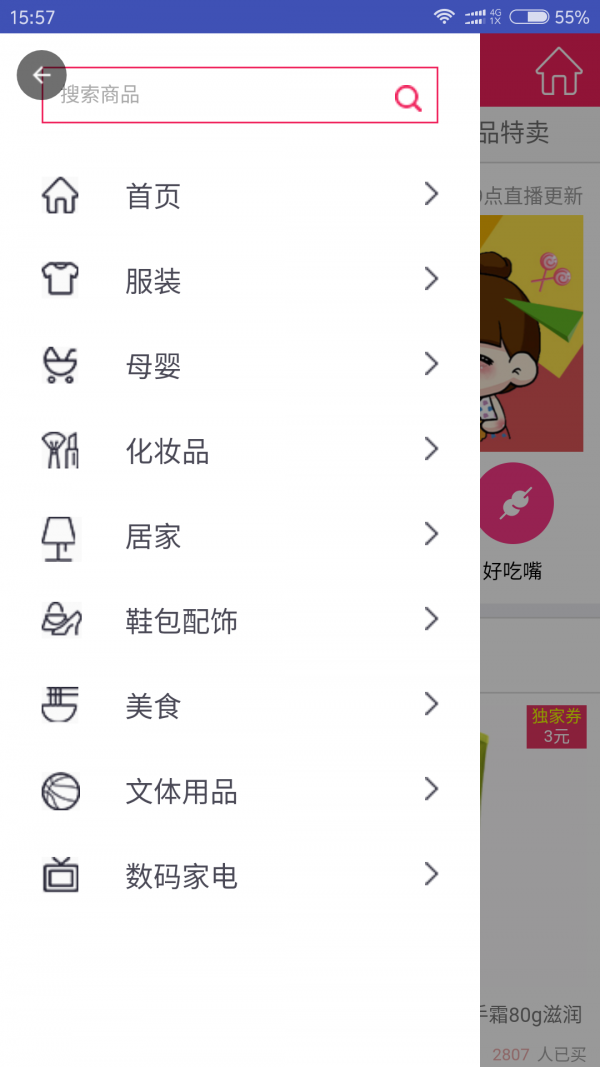Open the 居家 category
The height and width of the screenshot is (1067, 600).
(240, 536)
